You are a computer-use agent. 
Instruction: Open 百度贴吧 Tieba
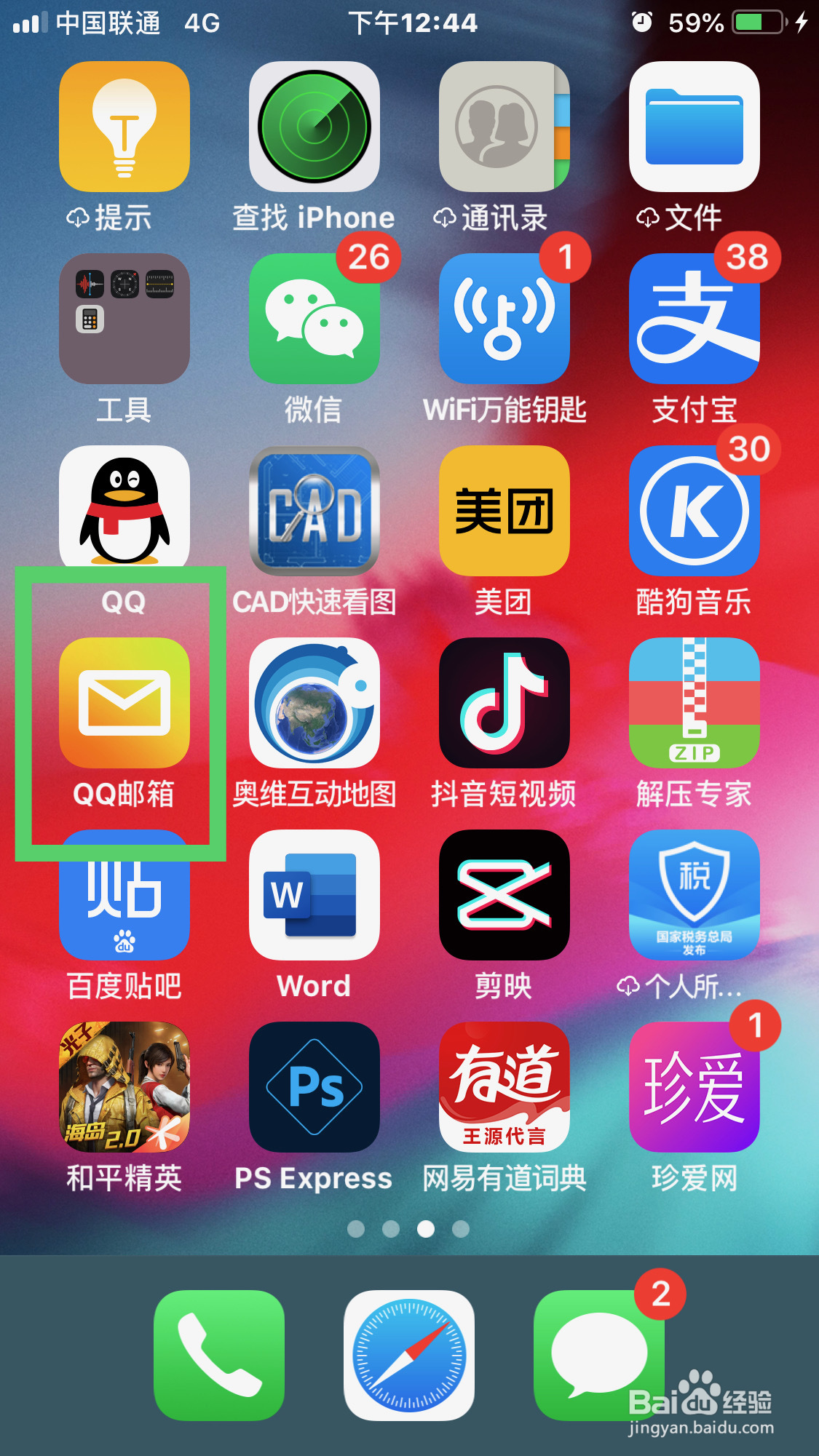tap(124, 896)
